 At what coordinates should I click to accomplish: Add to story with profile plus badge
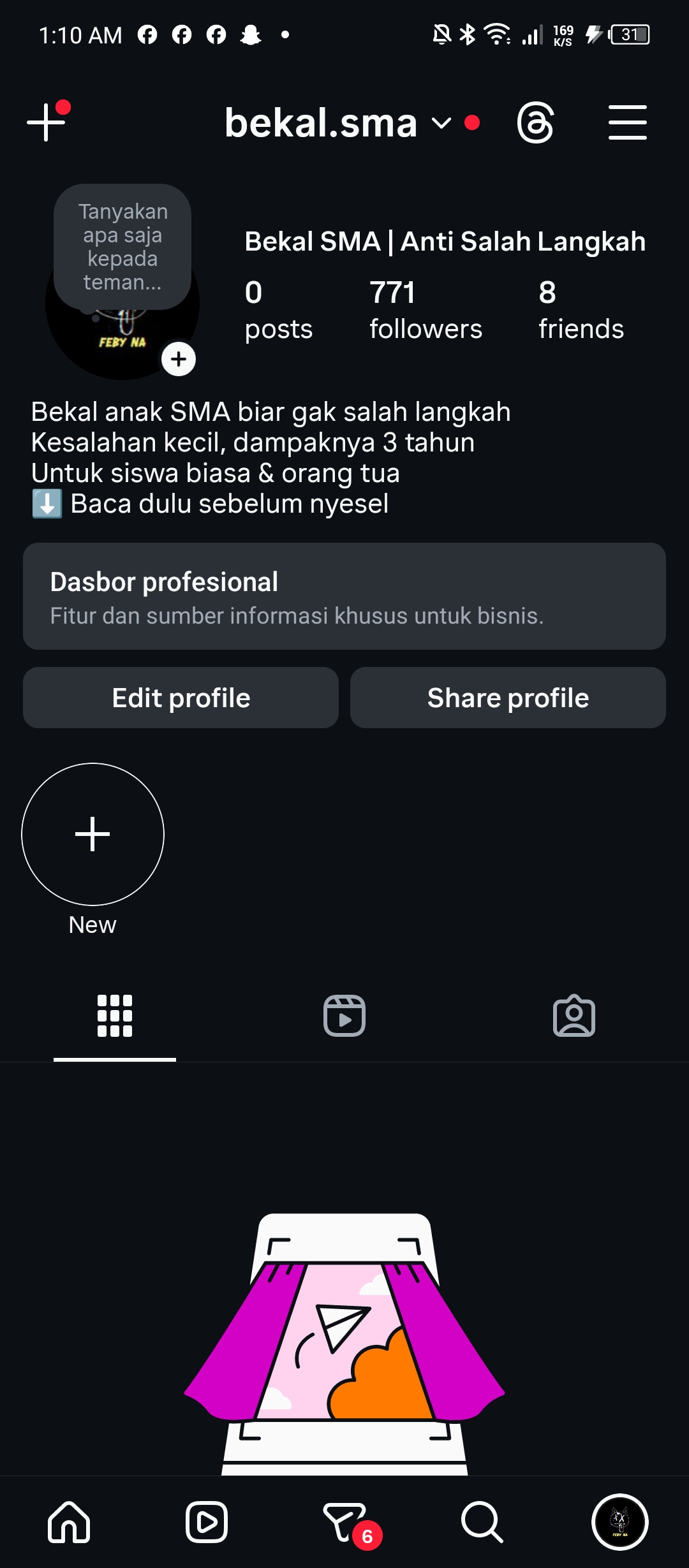pyautogui.click(x=179, y=359)
